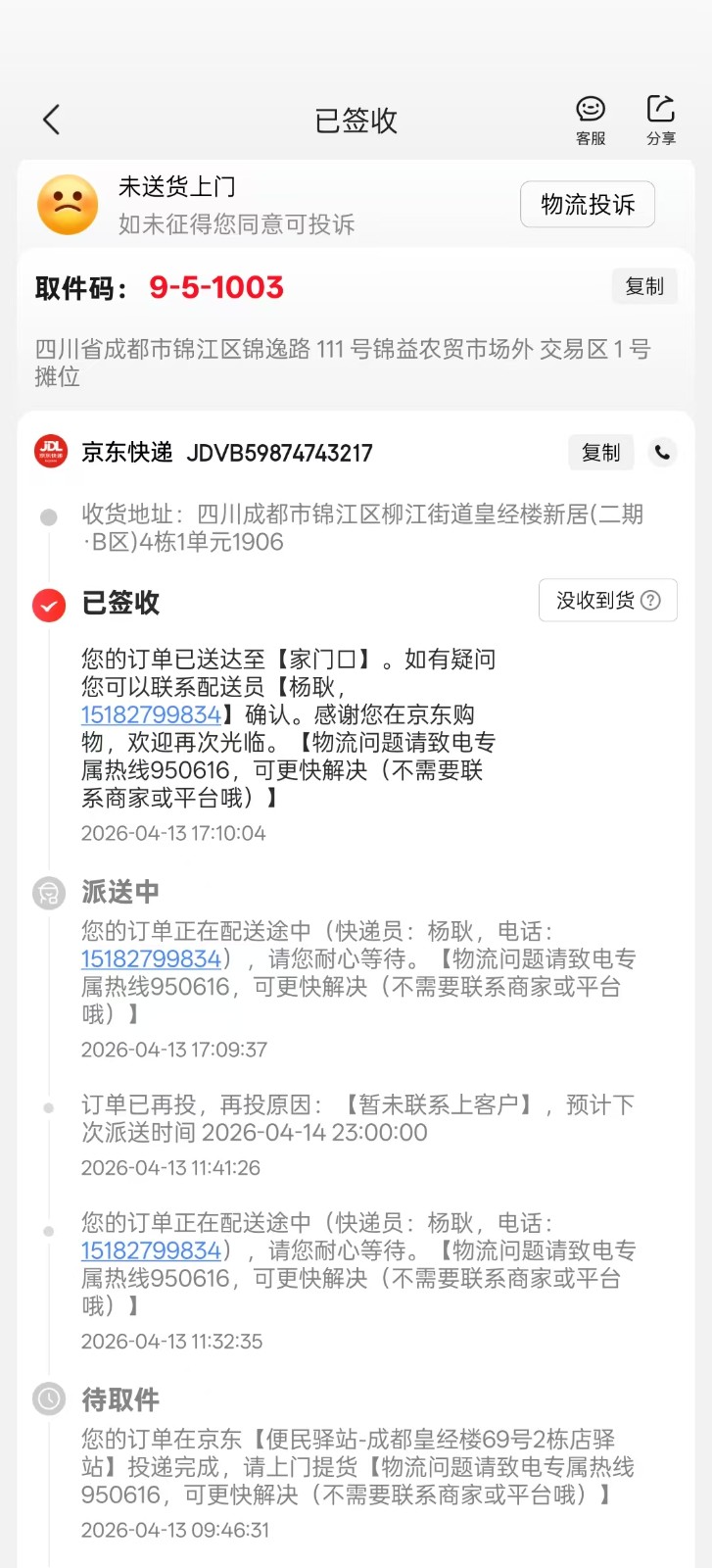
Task: Tap phone link in the 11:32:35 entry
Action: (x=151, y=1250)
